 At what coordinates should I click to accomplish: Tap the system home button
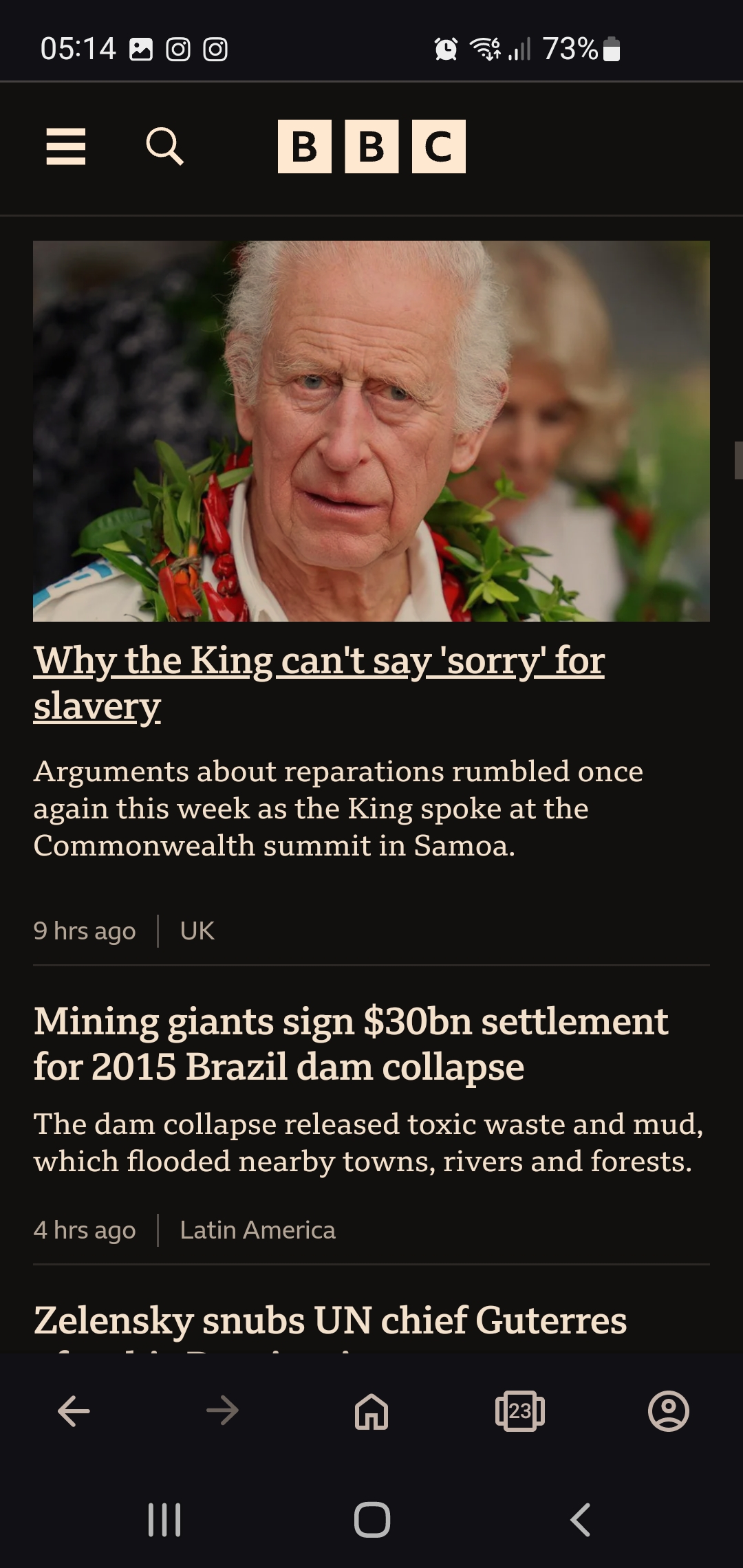click(372, 1520)
